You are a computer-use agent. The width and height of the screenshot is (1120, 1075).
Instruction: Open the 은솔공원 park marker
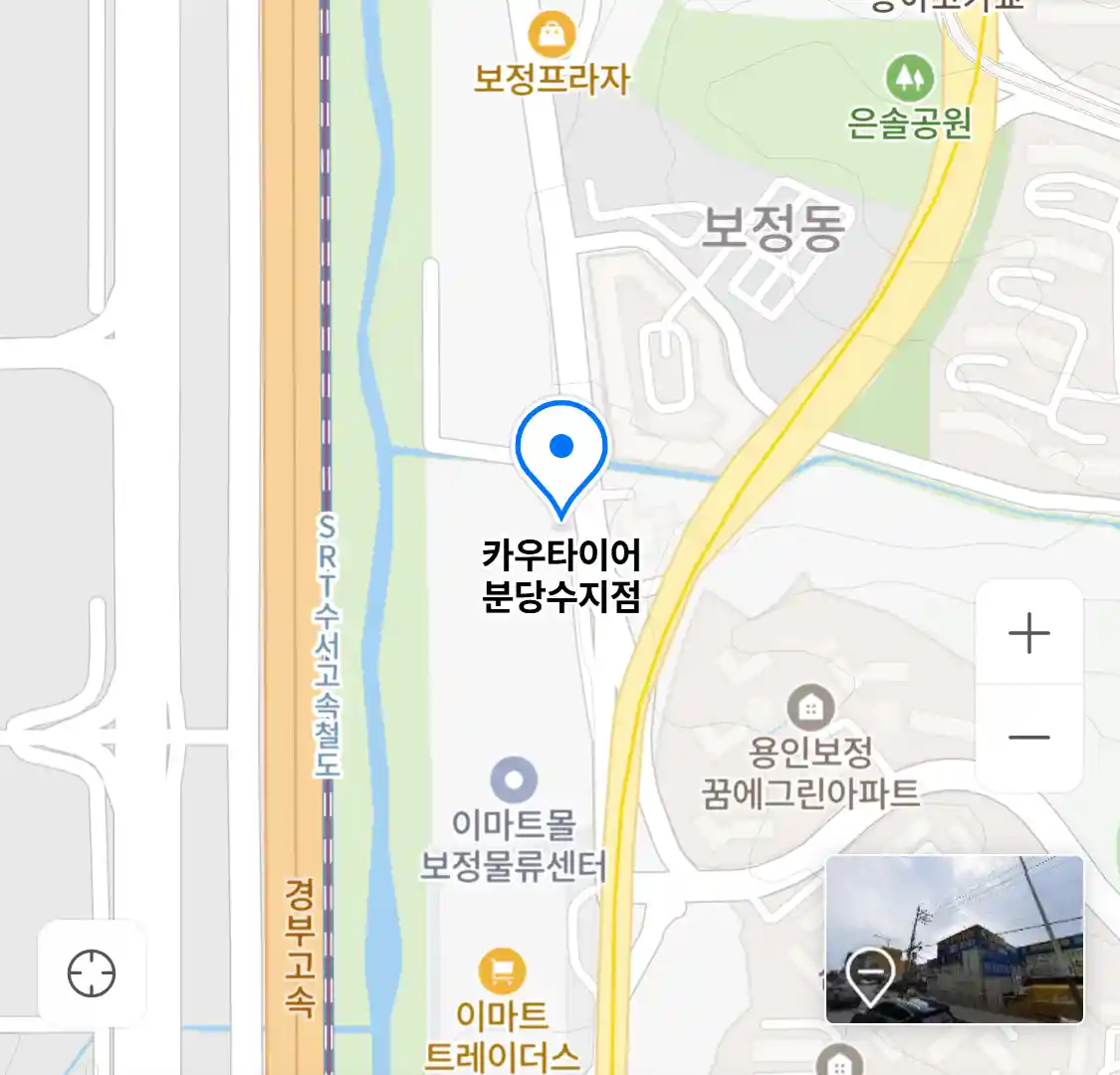click(x=908, y=78)
